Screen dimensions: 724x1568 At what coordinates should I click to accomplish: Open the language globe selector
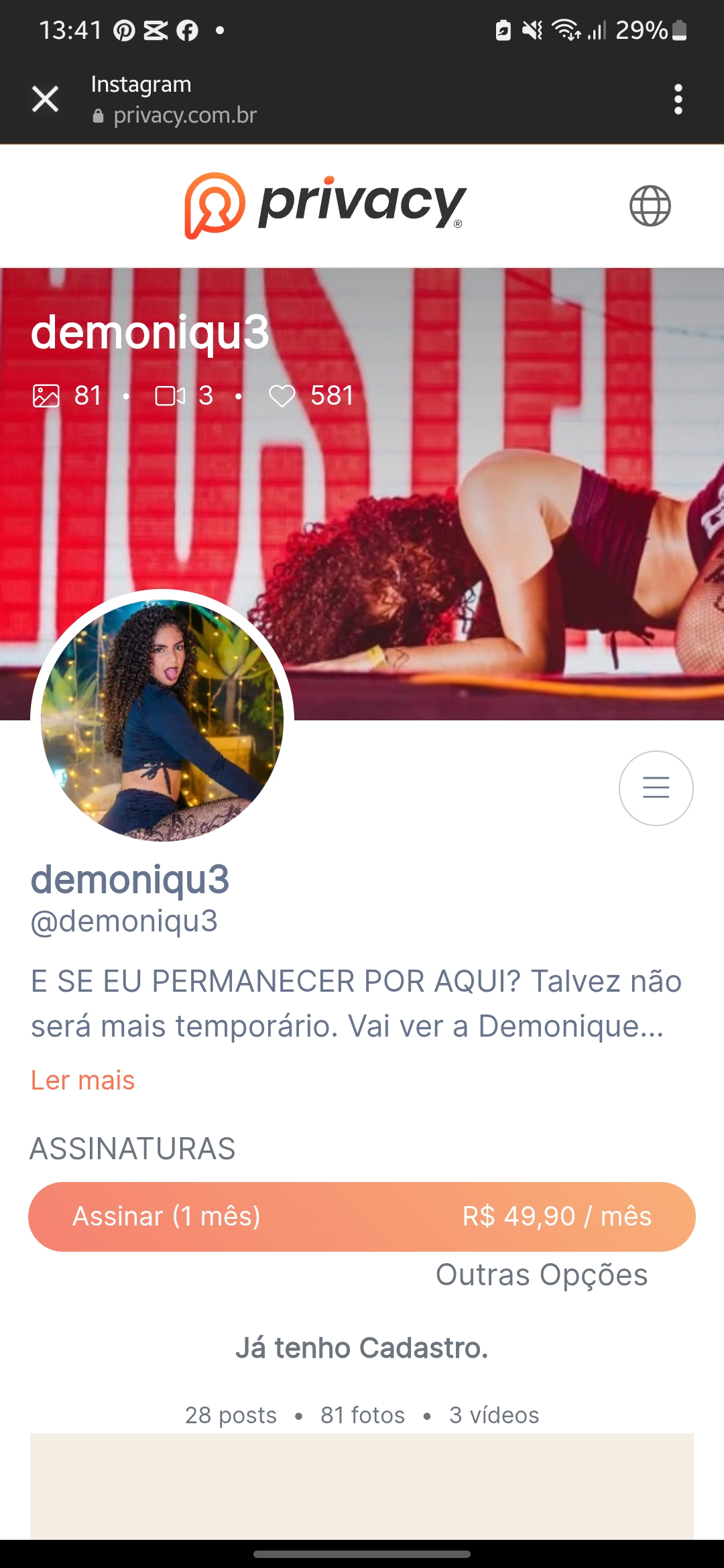(x=650, y=206)
